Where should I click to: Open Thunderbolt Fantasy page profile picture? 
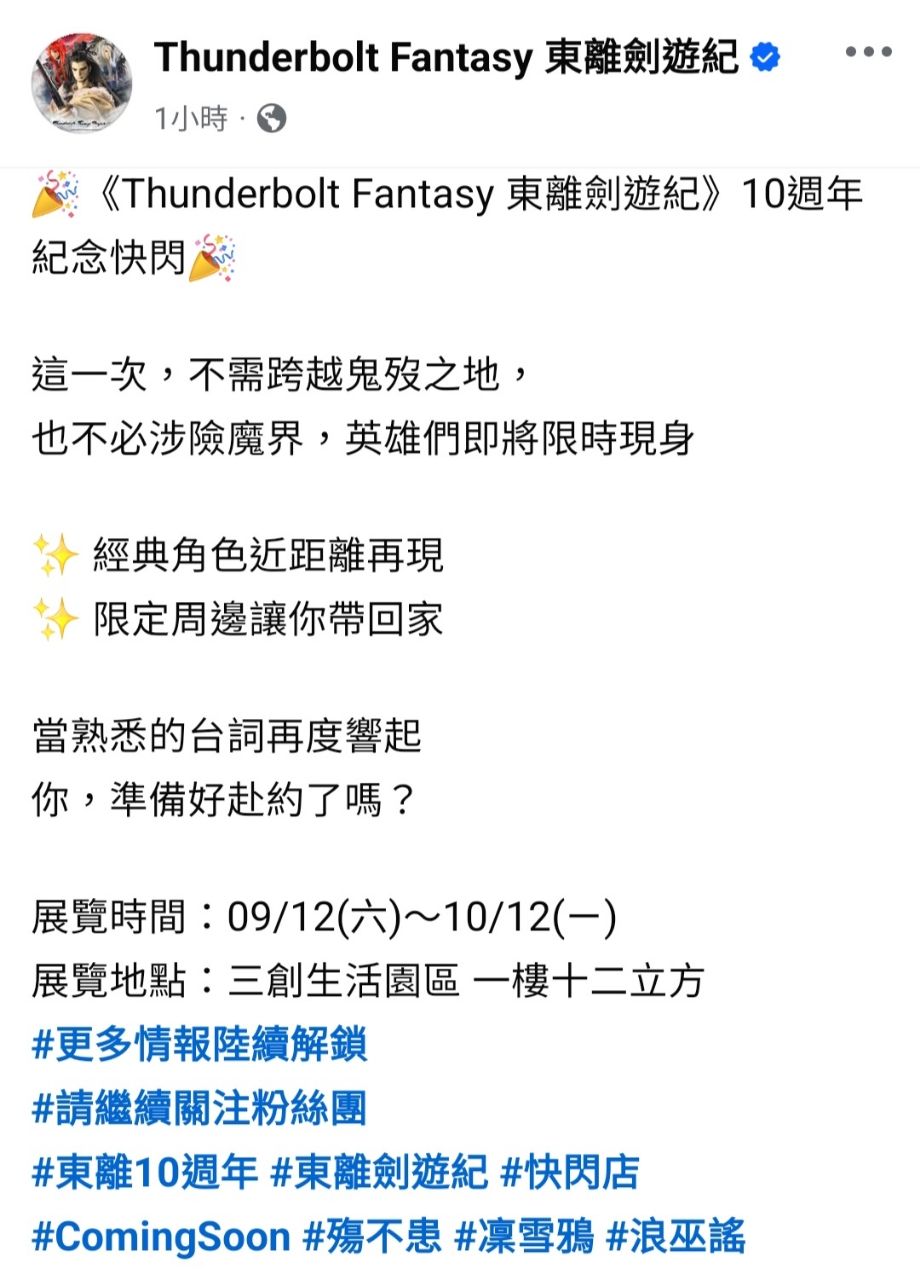pyautogui.click(x=82, y=82)
